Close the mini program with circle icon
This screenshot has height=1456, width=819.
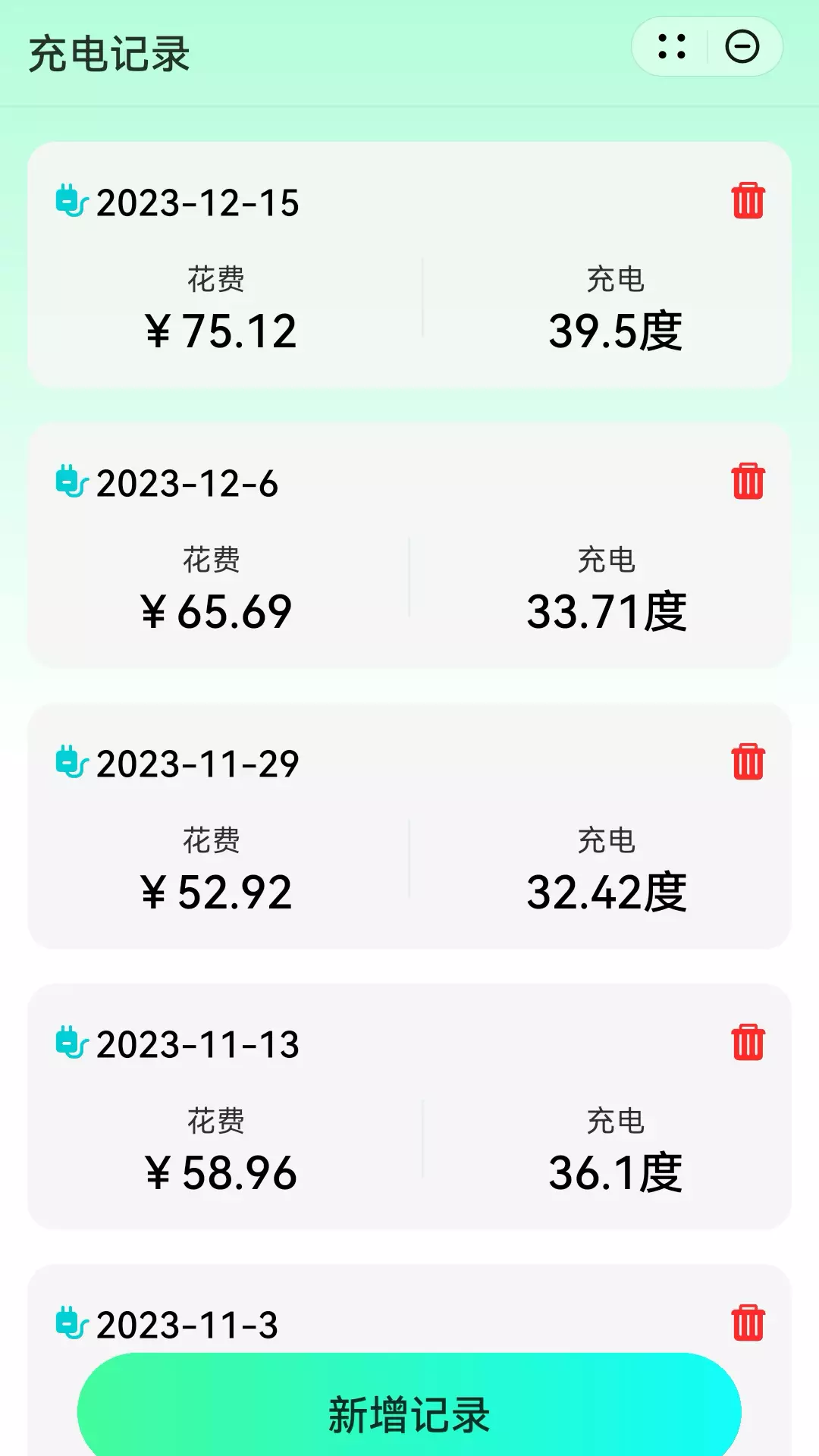point(742,47)
